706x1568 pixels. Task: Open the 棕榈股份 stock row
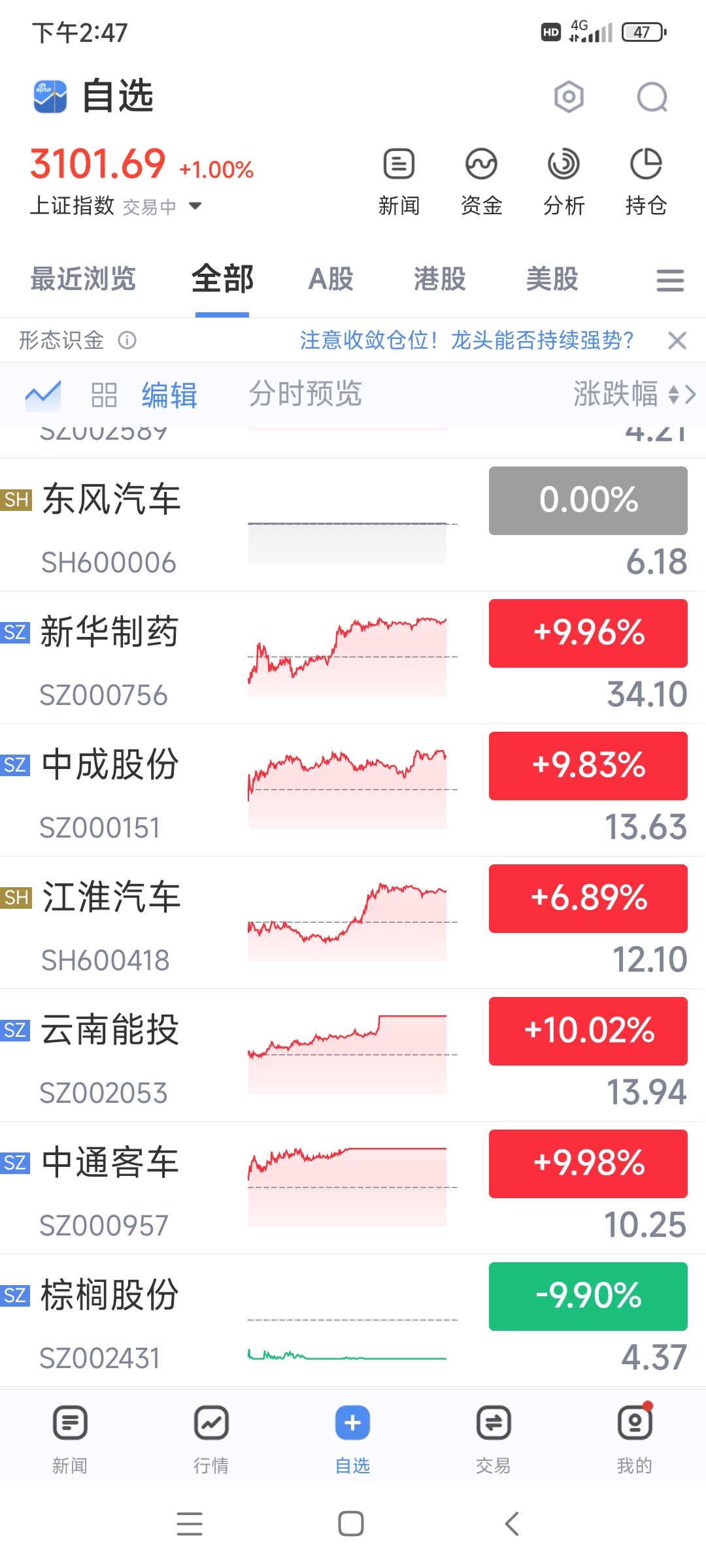(x=353, y=1320)
